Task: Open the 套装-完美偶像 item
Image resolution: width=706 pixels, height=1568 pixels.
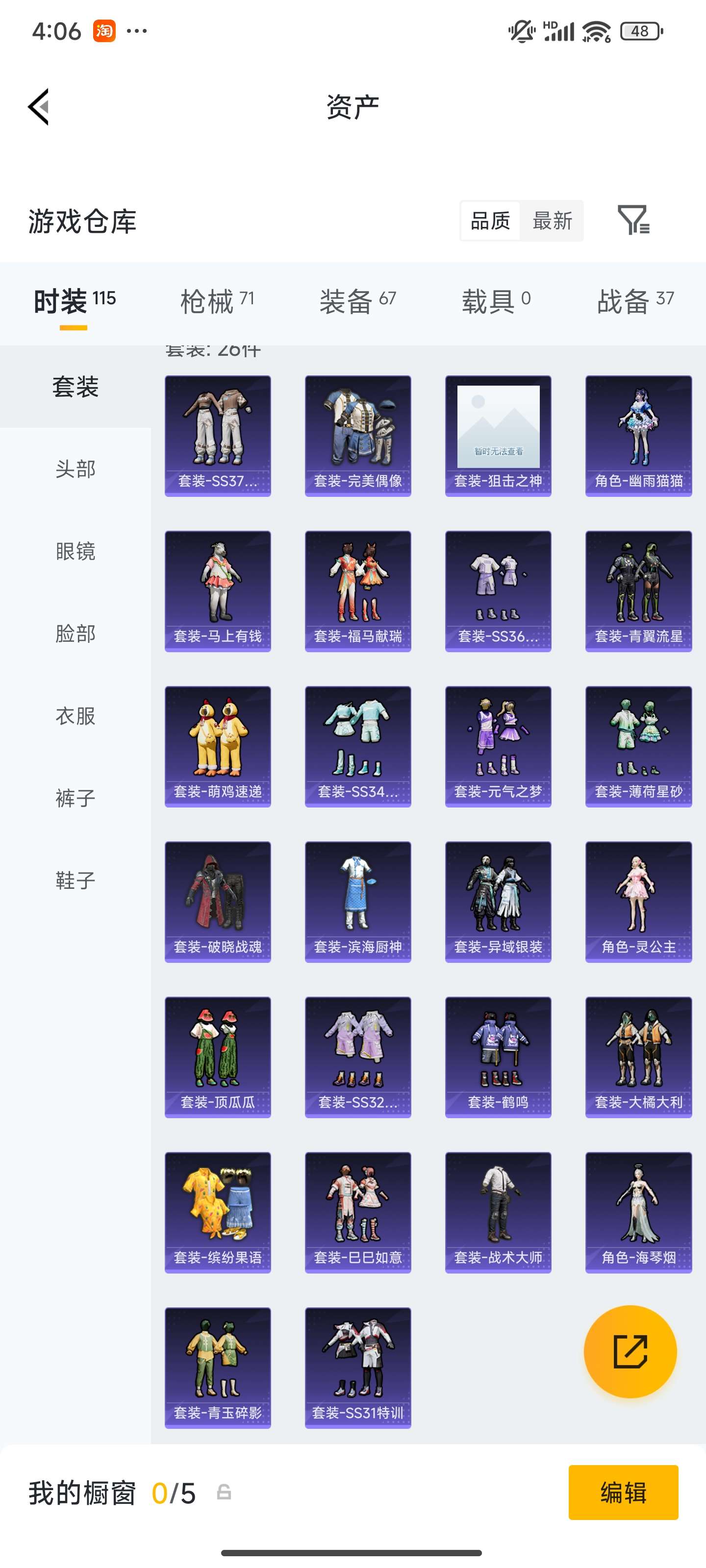Action: 357,436
